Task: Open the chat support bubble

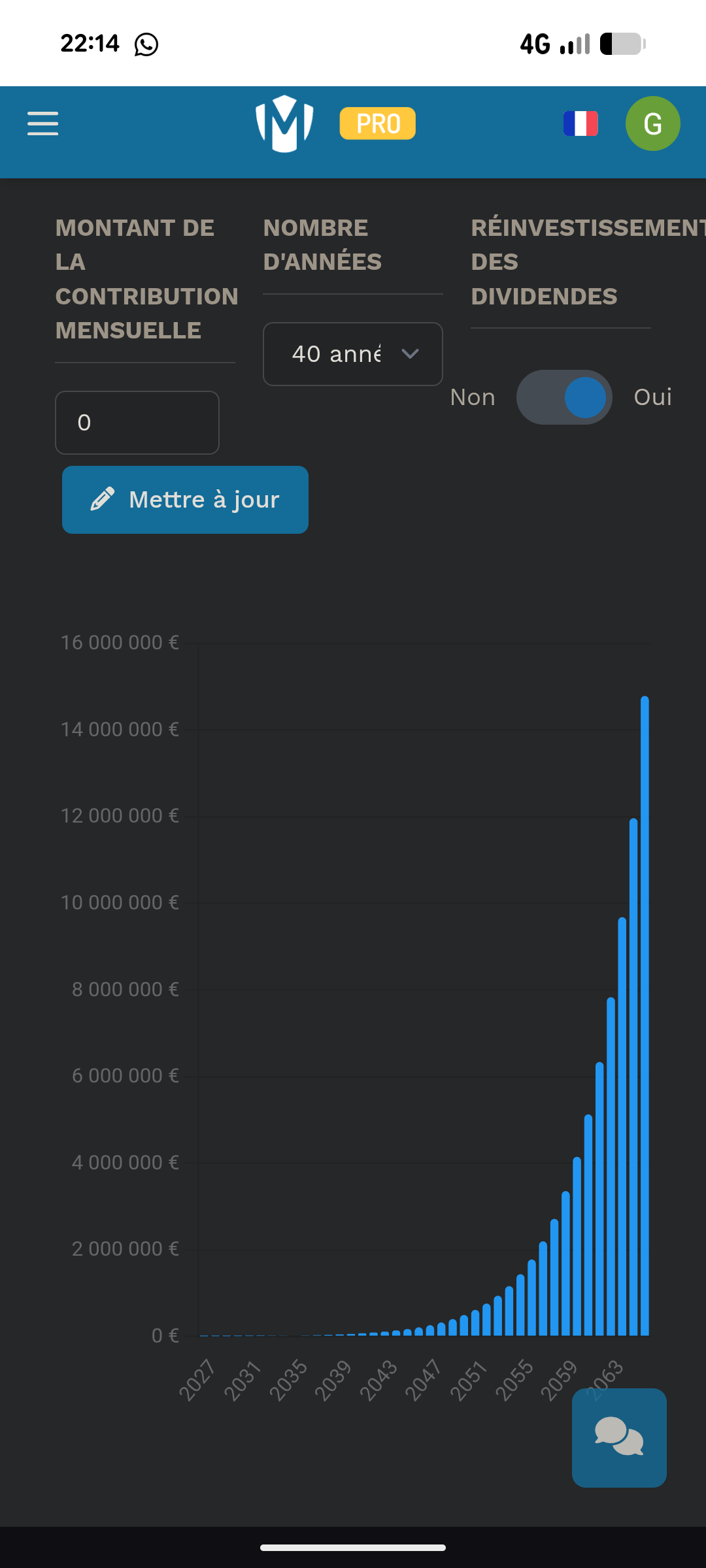Action: pyautogui.click(x=619, y=1437)
